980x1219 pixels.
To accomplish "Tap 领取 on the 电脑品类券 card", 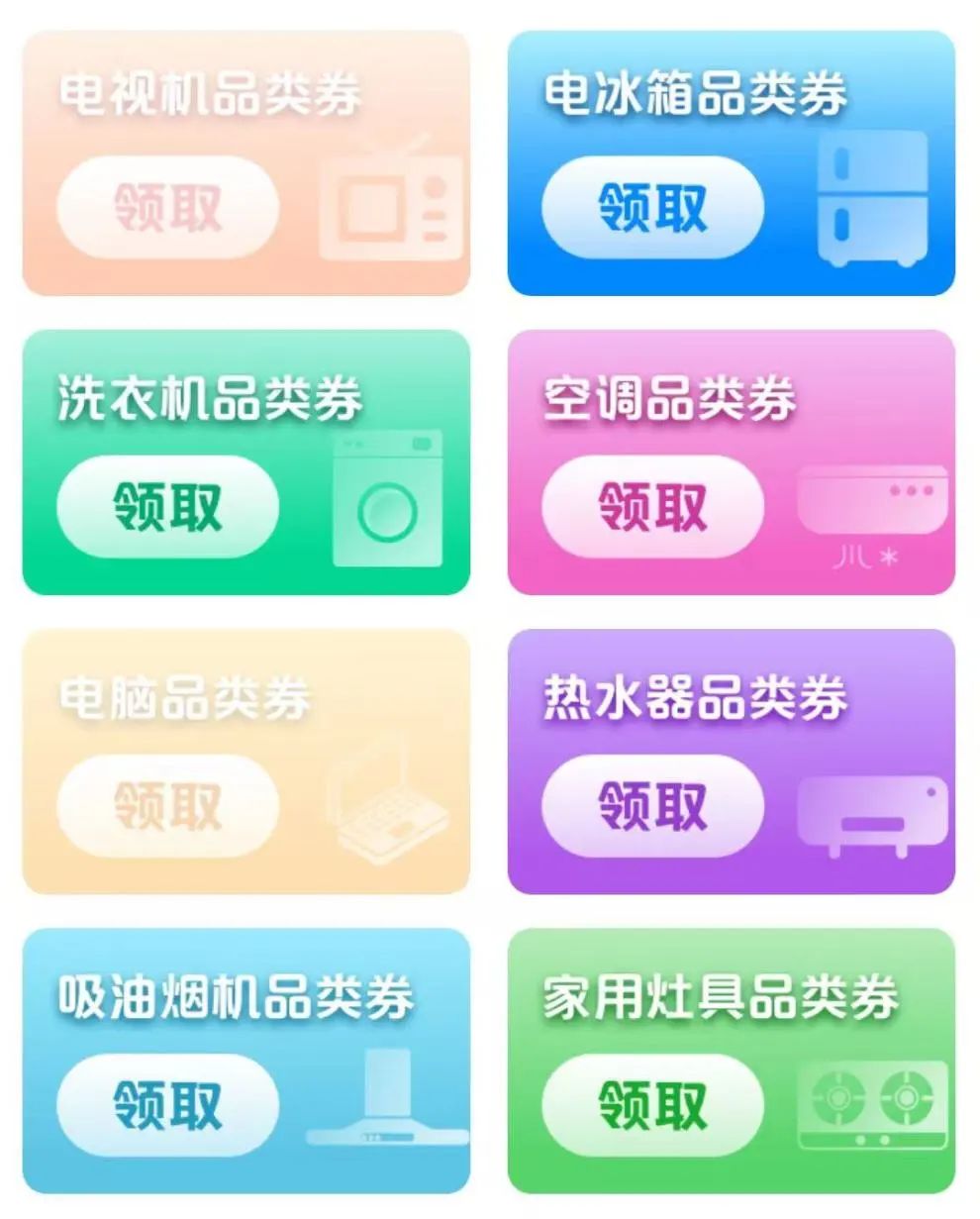I will tap(167, 806).
